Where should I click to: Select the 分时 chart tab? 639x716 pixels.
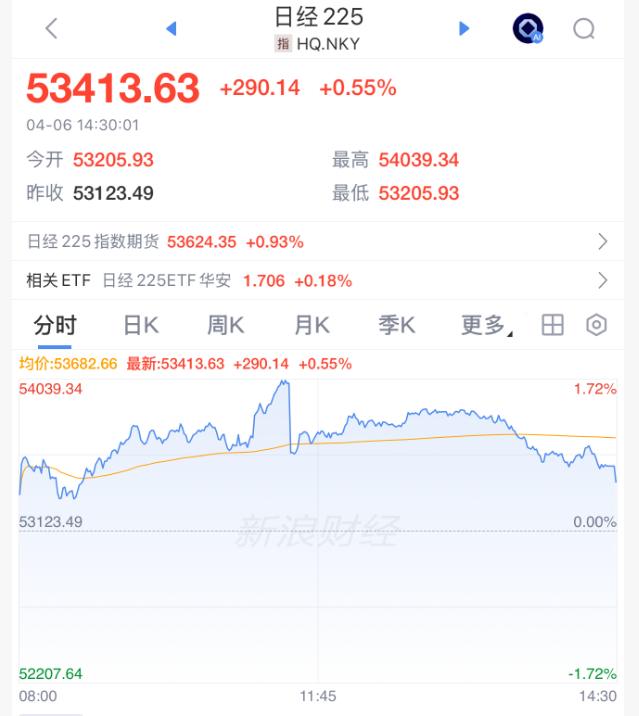click(55, 325)
